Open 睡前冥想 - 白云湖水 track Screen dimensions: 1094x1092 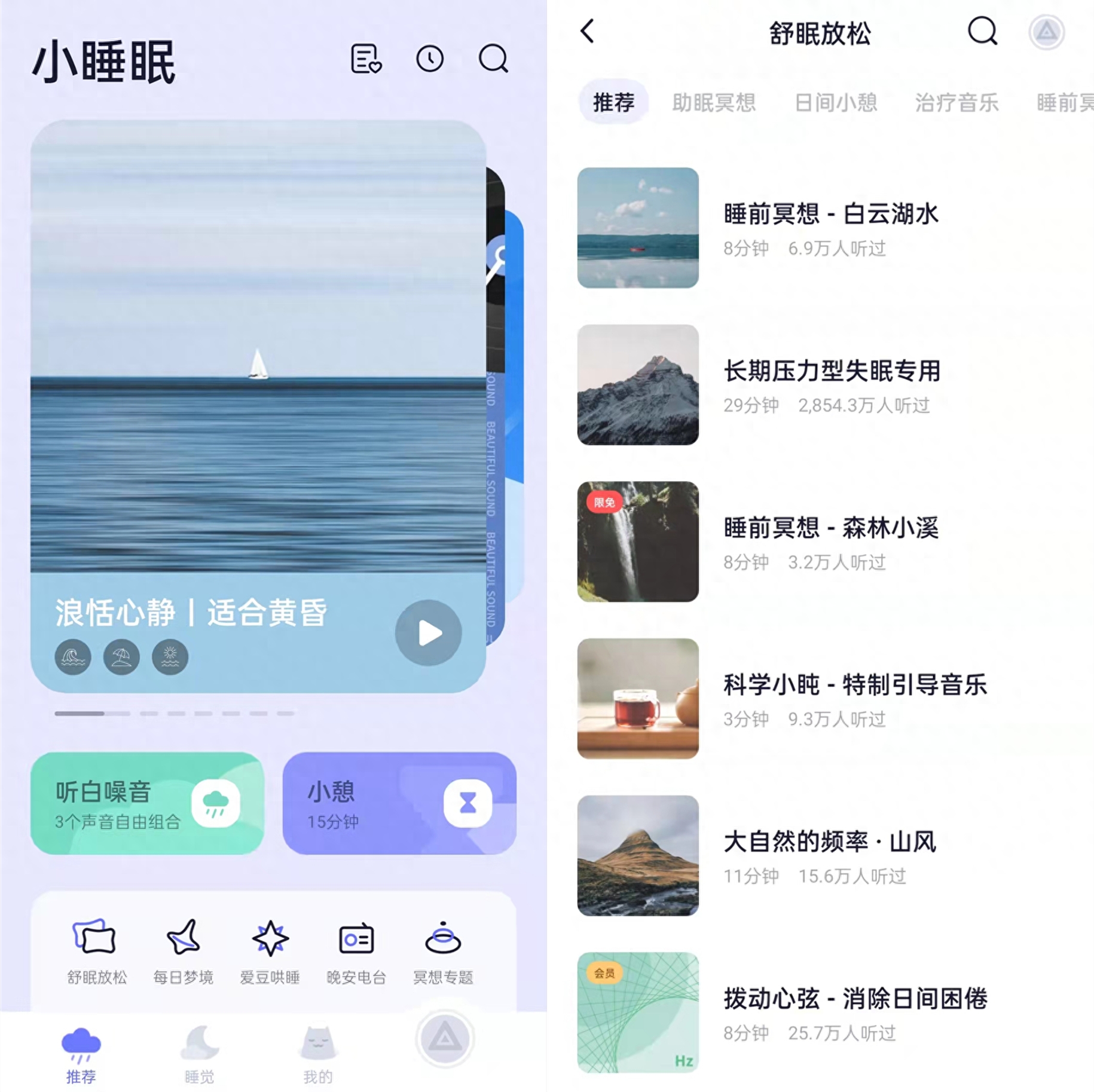[x=830, y=228]
